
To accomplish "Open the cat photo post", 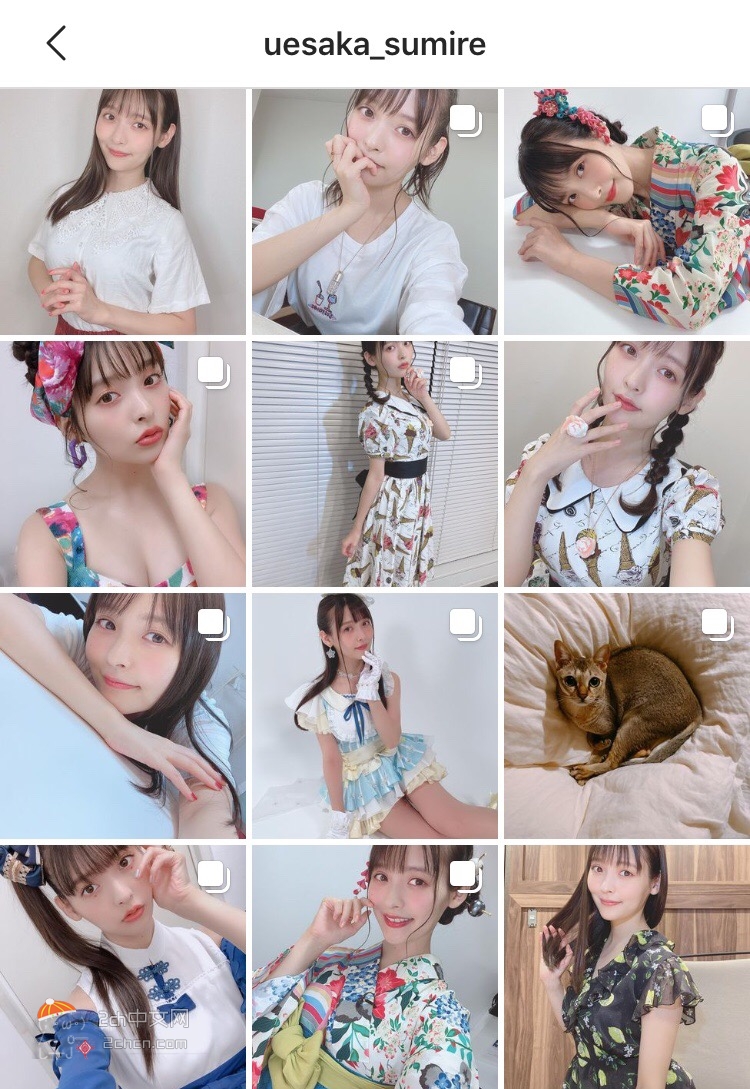I will tap(626, 715).
